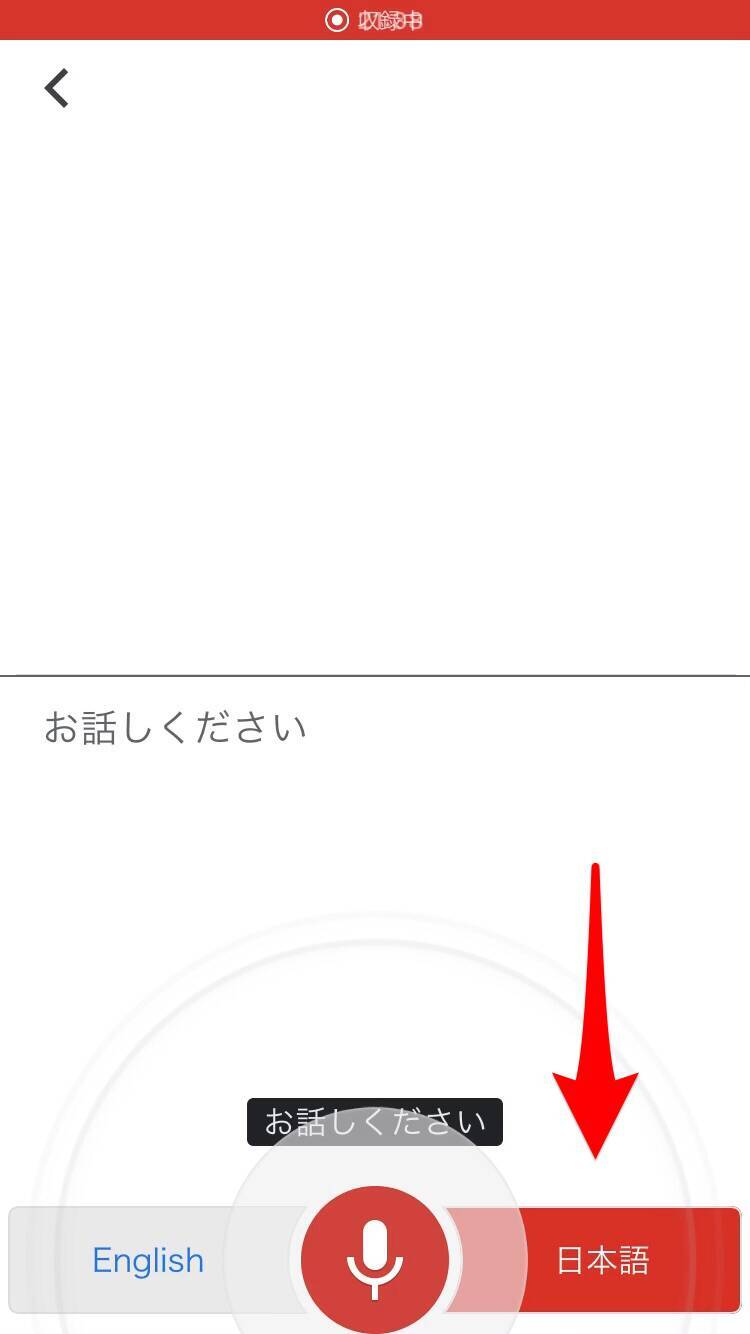Viewport: 750px width, 1334px height.
Task: Select English as the speaking language
Action: point(148,1260)
